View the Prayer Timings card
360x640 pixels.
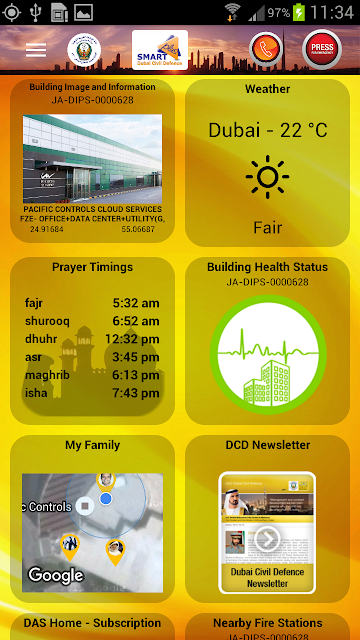coord(93,341)
